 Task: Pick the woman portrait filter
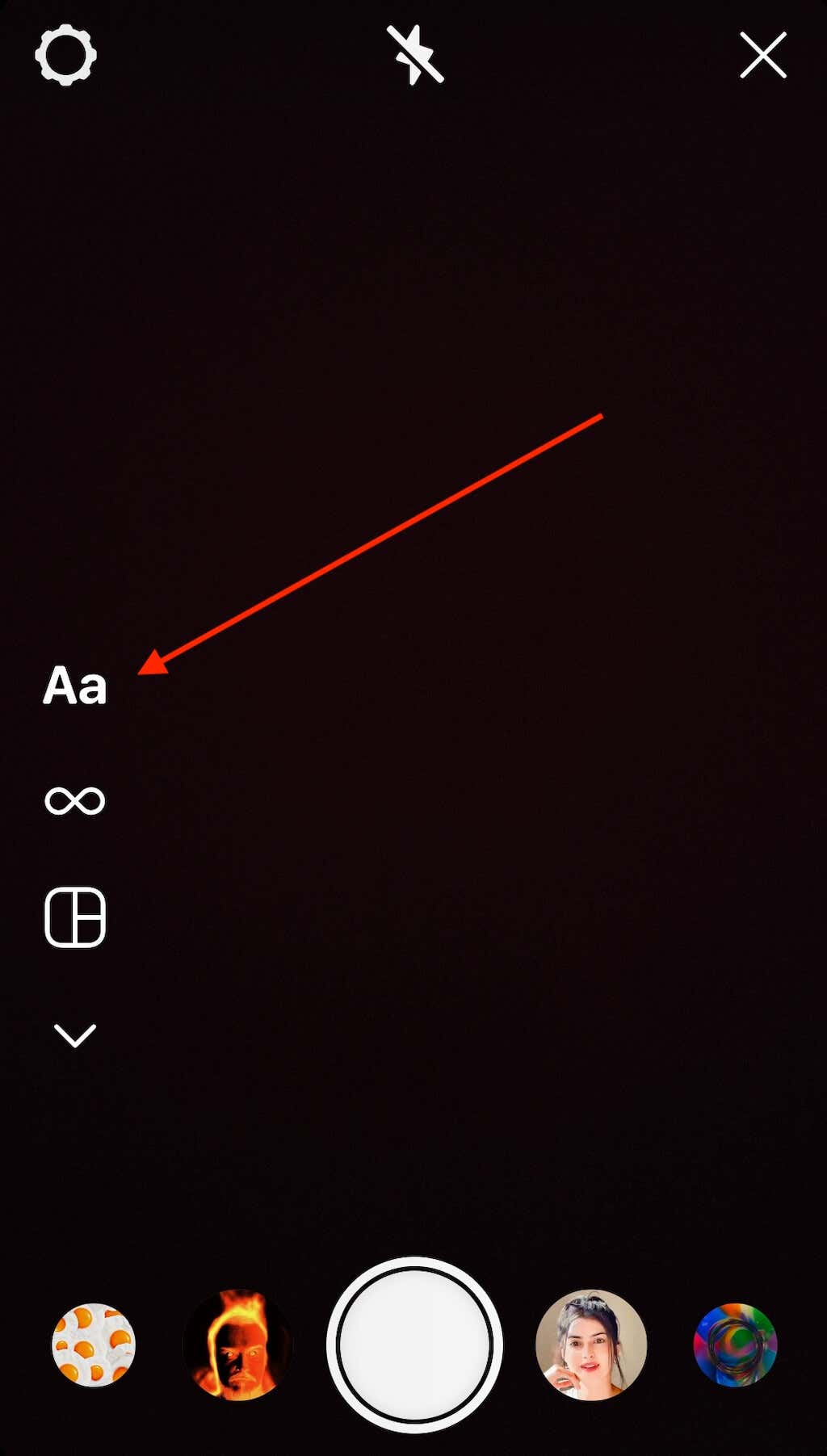coord(591,1345)
